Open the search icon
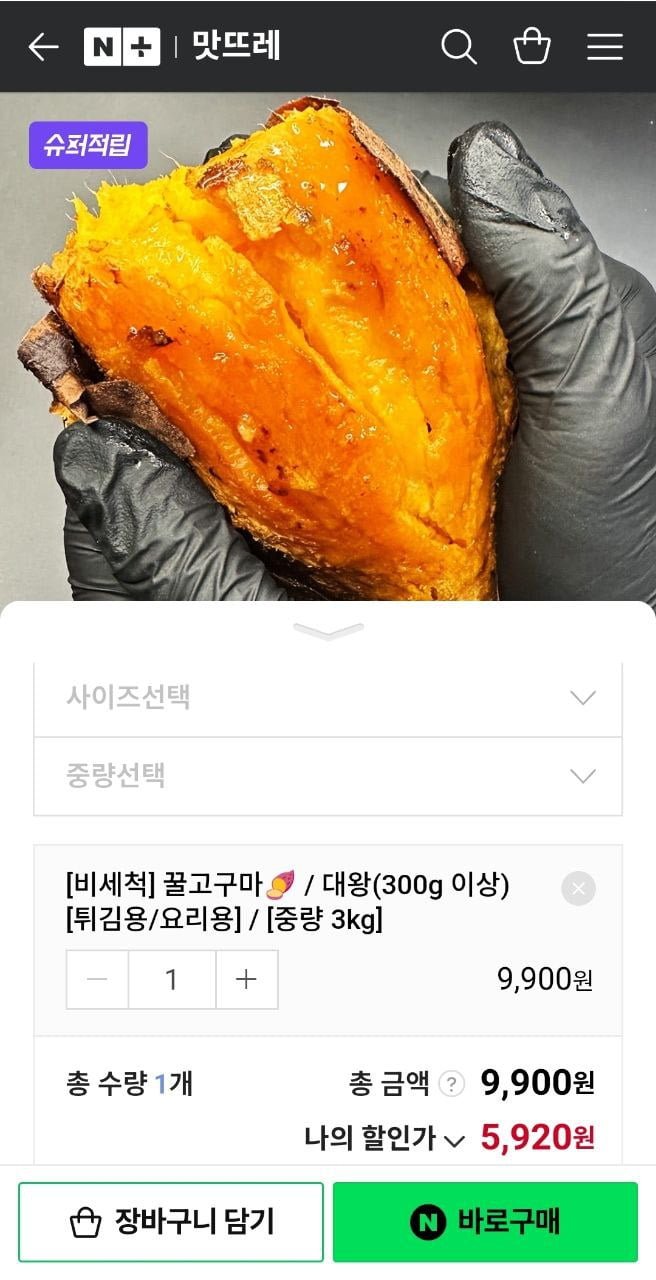The image size is (656, 1280). tap(459, 46)
